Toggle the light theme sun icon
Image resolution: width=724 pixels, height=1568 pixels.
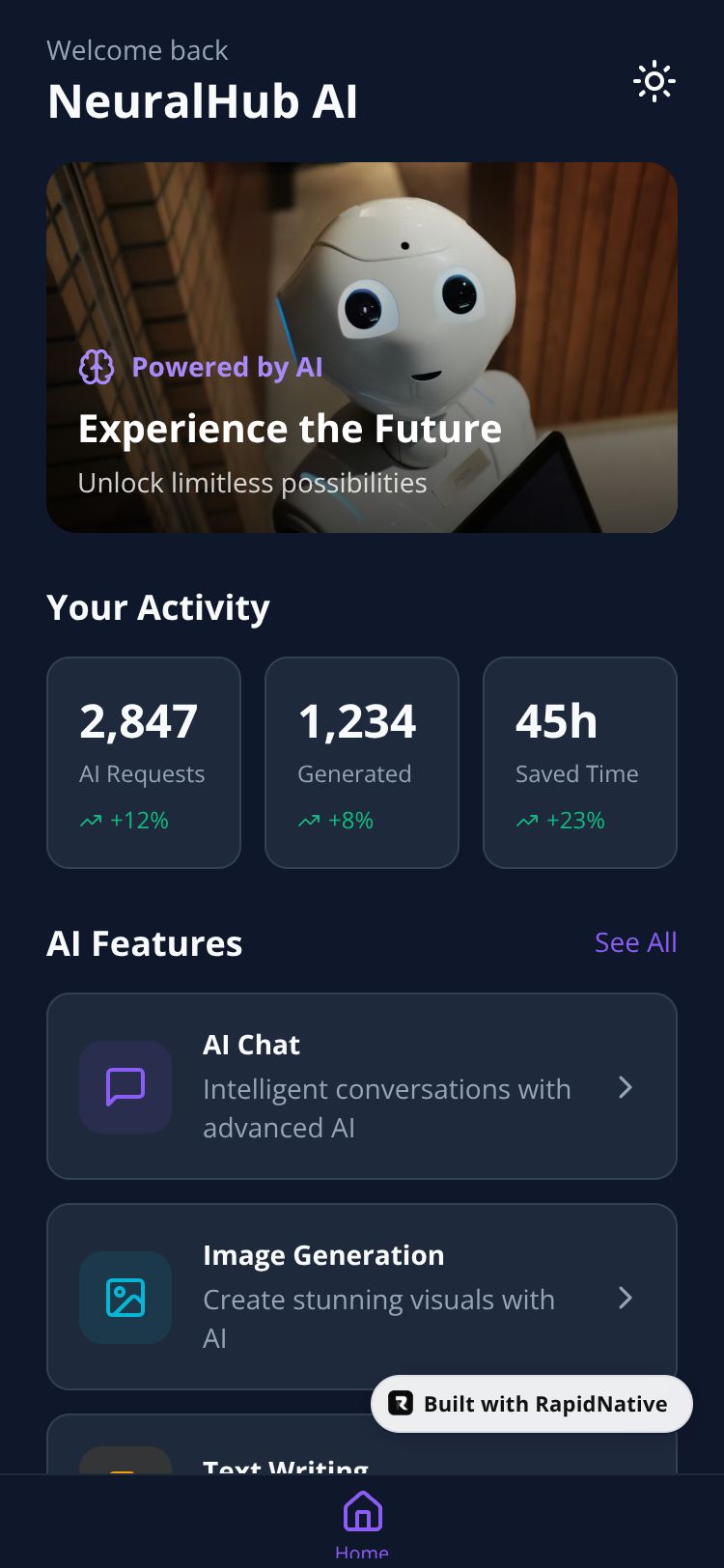(x=654, y=82)
